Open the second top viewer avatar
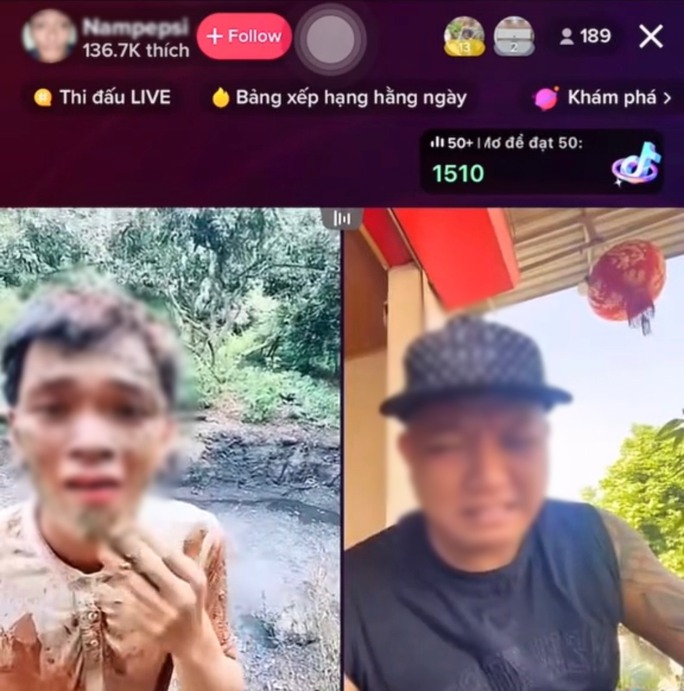The width and height of the screenshot is (684, 691). coord(514,37)
